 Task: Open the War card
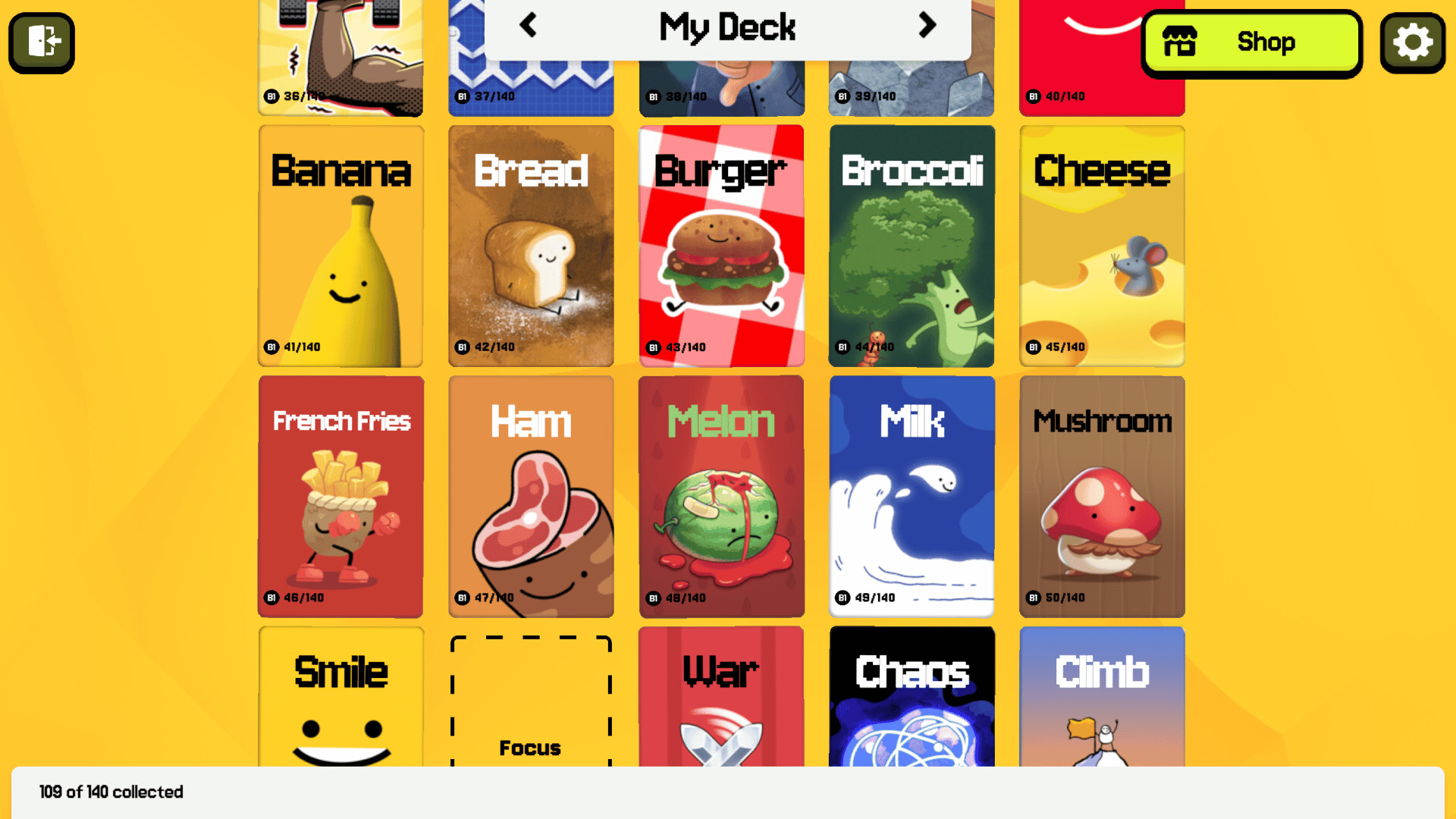(721, 698)
